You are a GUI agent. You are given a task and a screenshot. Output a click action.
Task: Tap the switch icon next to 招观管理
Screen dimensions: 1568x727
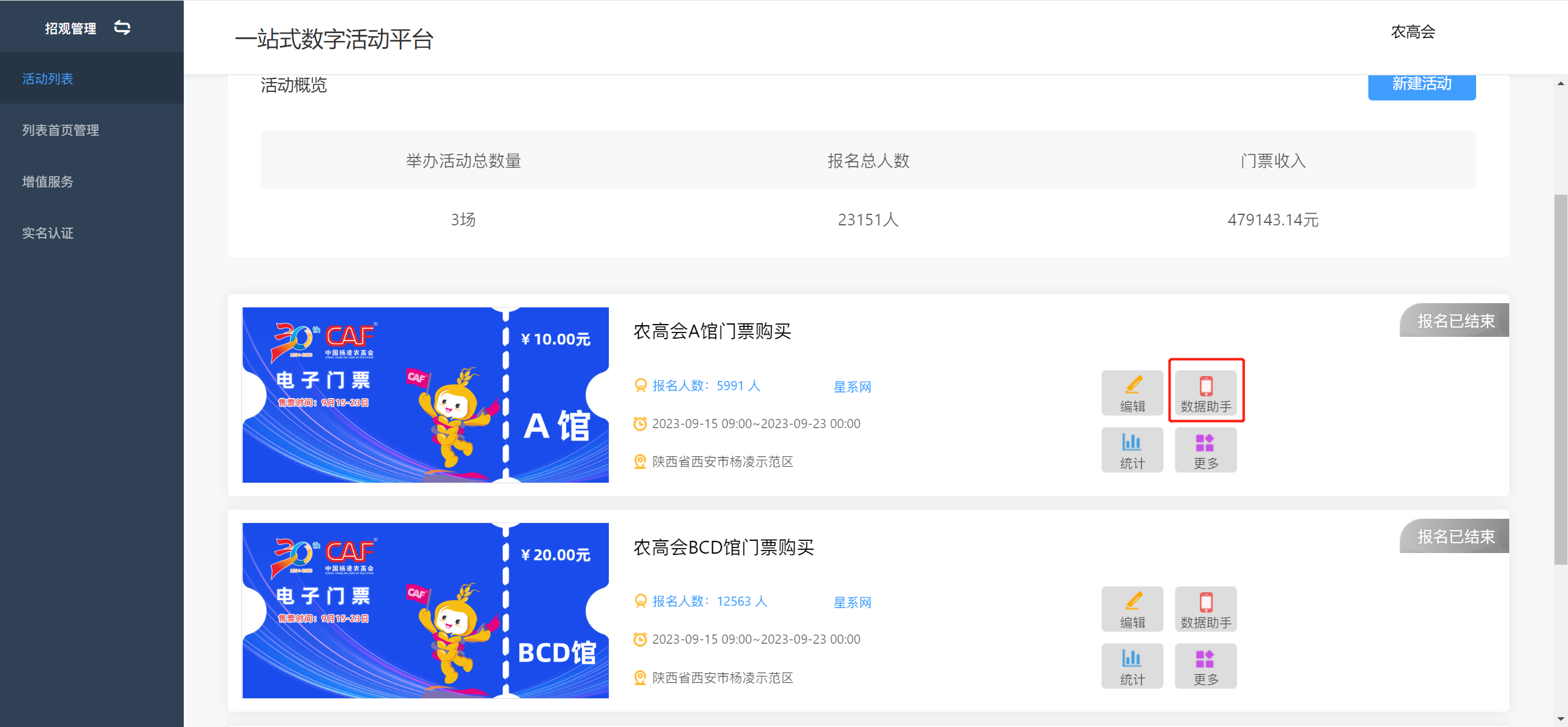(123, 28)
